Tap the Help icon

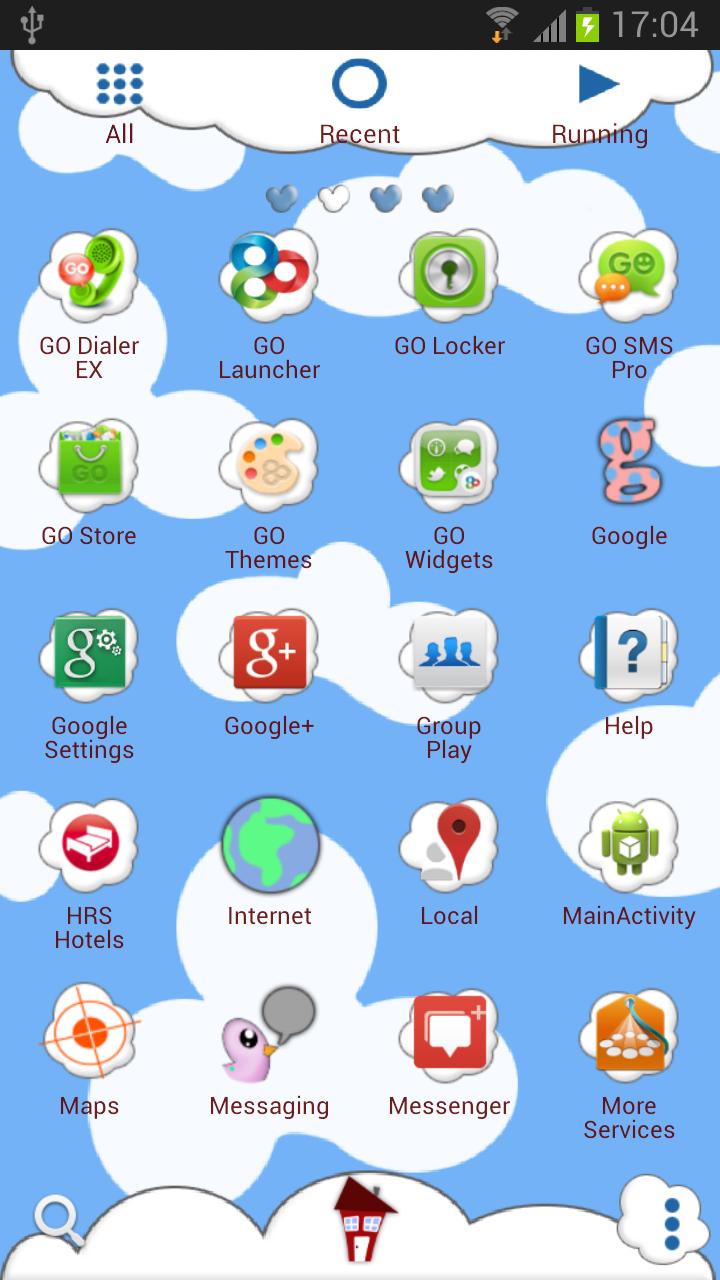point(629,651)
